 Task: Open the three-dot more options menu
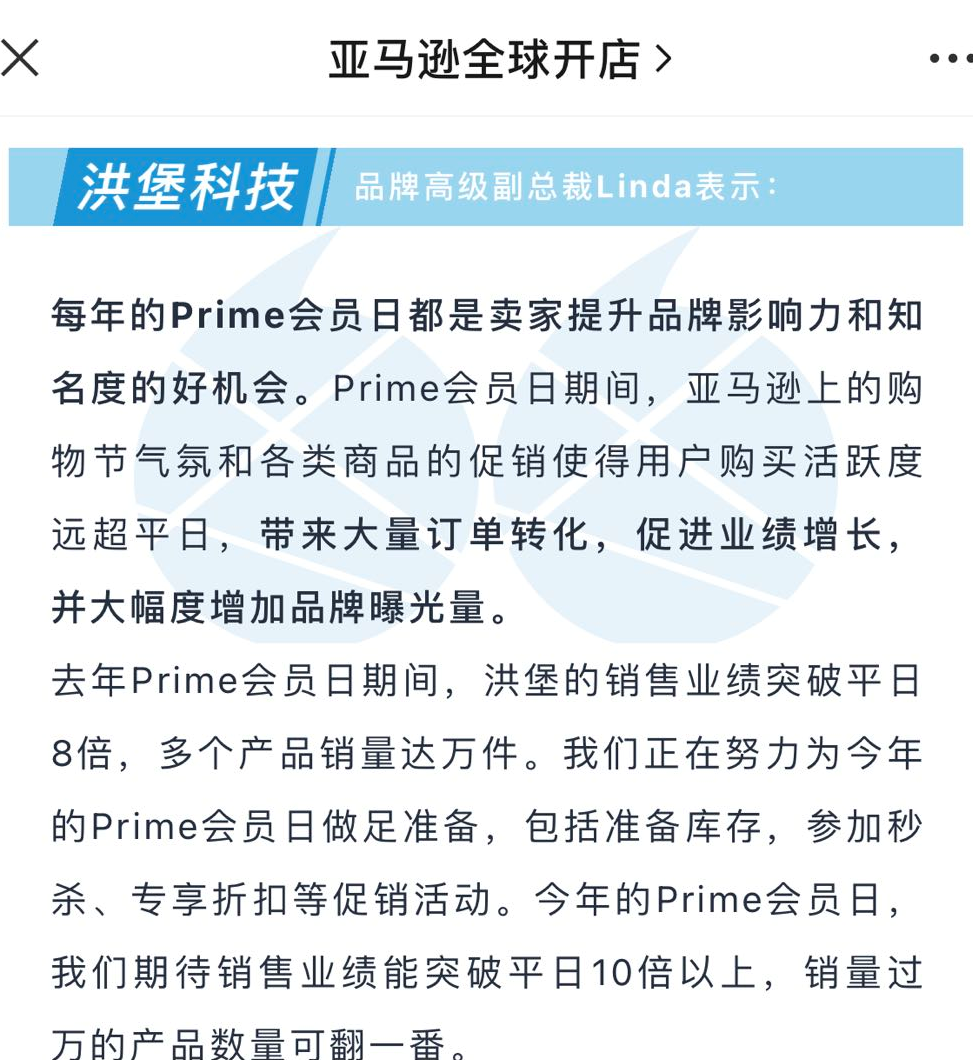(949, 59)
